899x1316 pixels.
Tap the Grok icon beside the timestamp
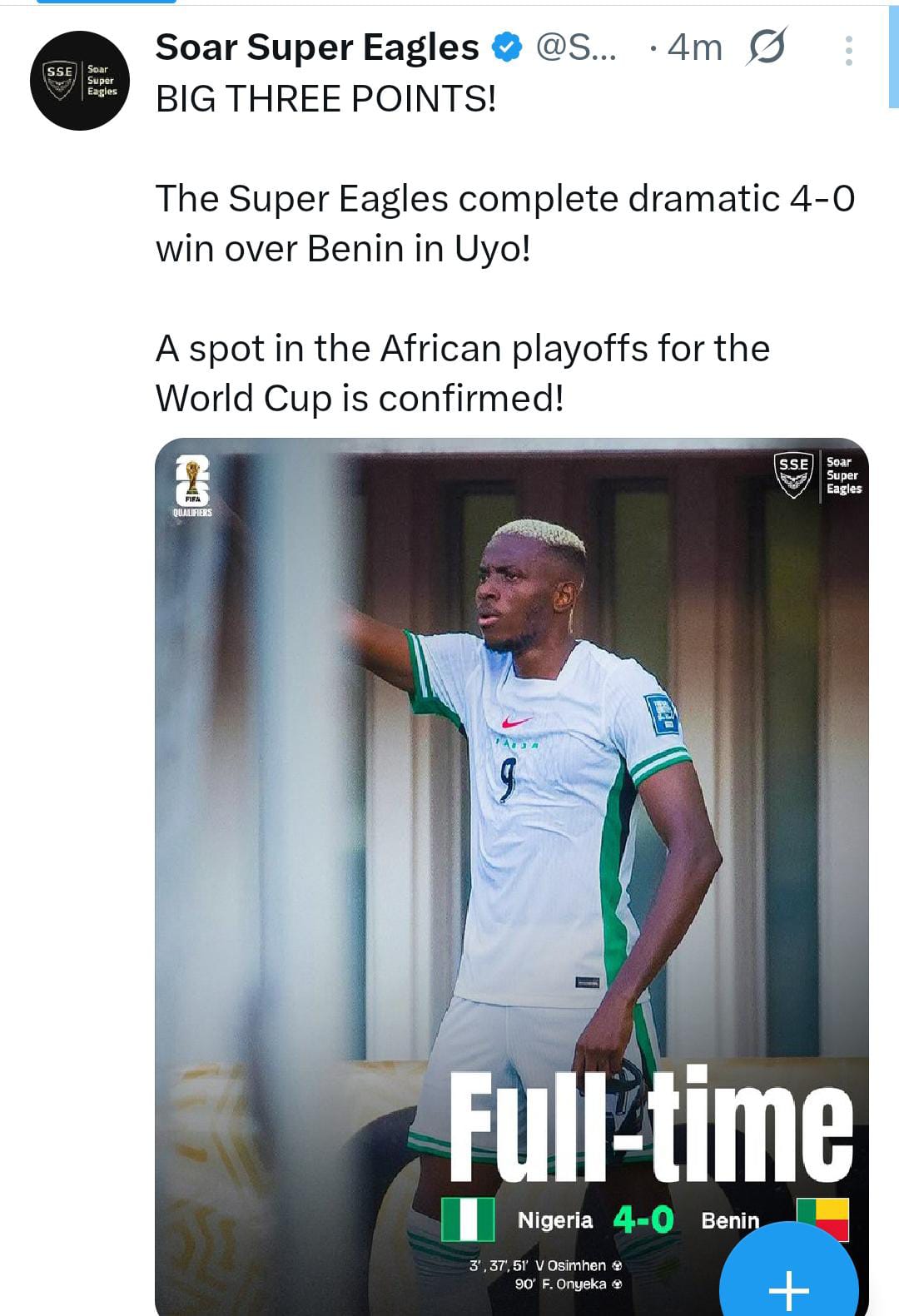pyautogui.click(x=765, y=48)
